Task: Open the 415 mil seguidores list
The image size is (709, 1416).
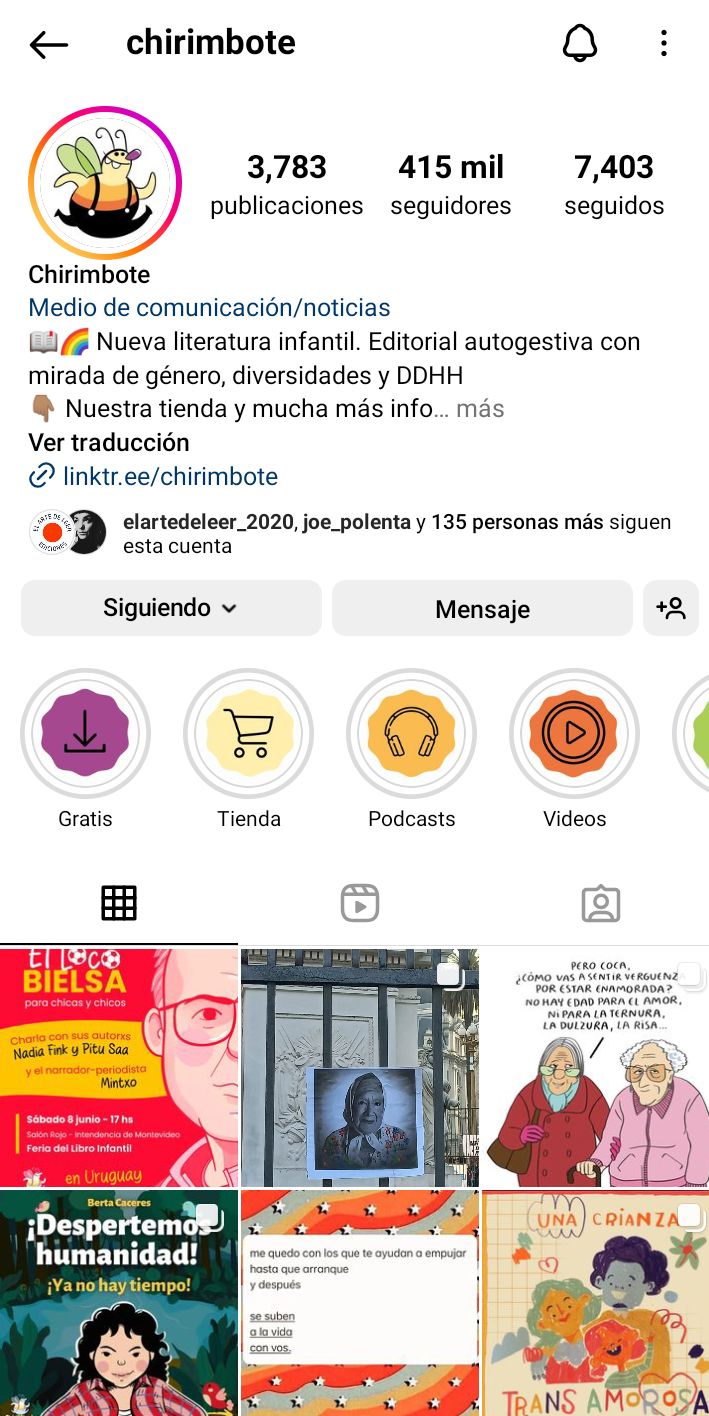Action: [451, 184]
